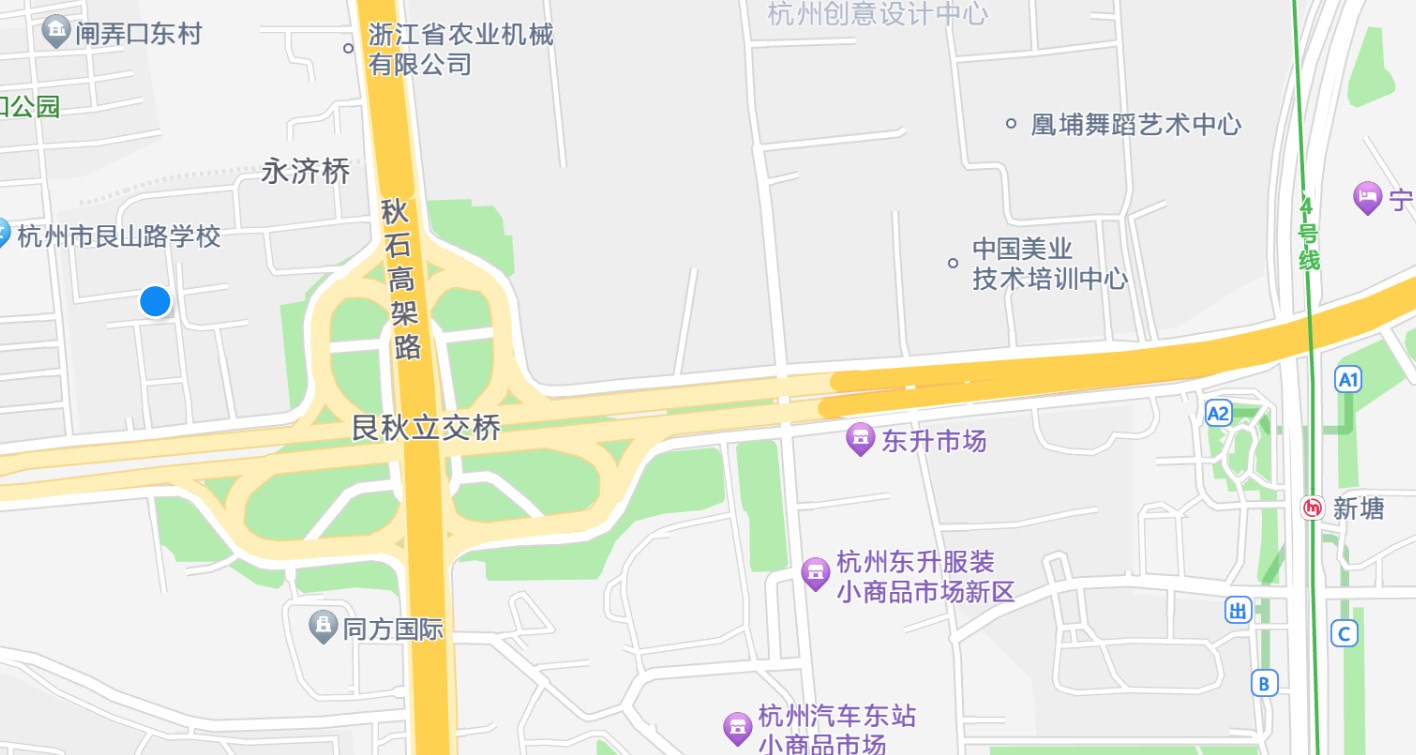Tap the blue current location dot
This screenshot has height=755, width=1416.
[155, 301]
